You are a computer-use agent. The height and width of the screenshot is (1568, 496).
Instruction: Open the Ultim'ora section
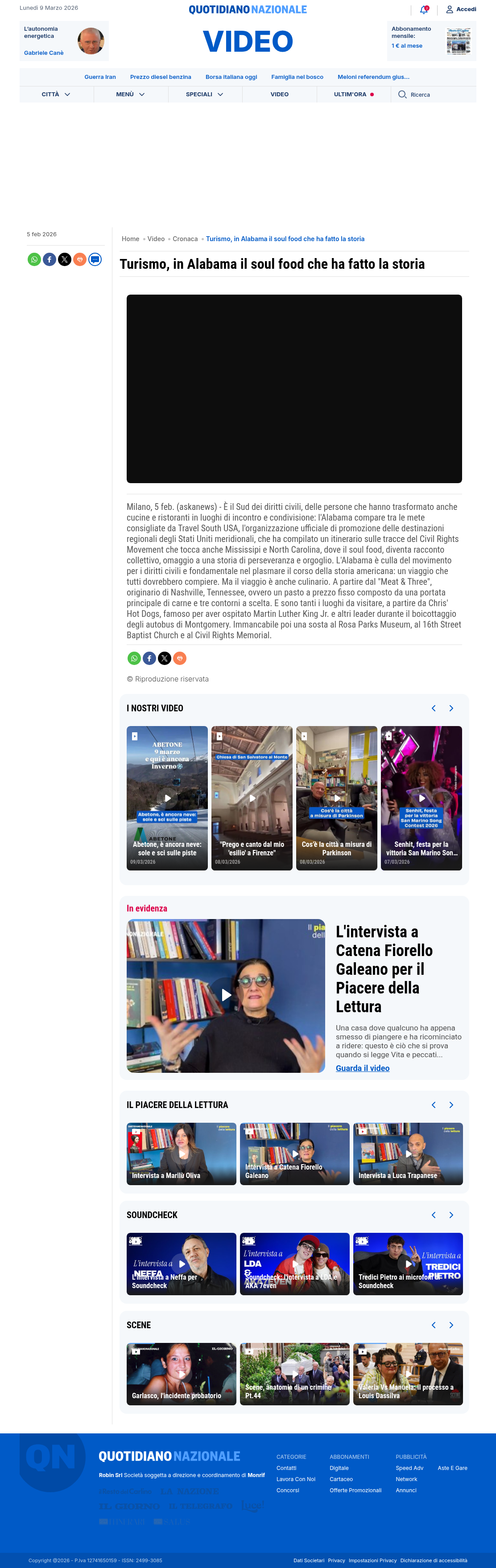coord(354,94)
